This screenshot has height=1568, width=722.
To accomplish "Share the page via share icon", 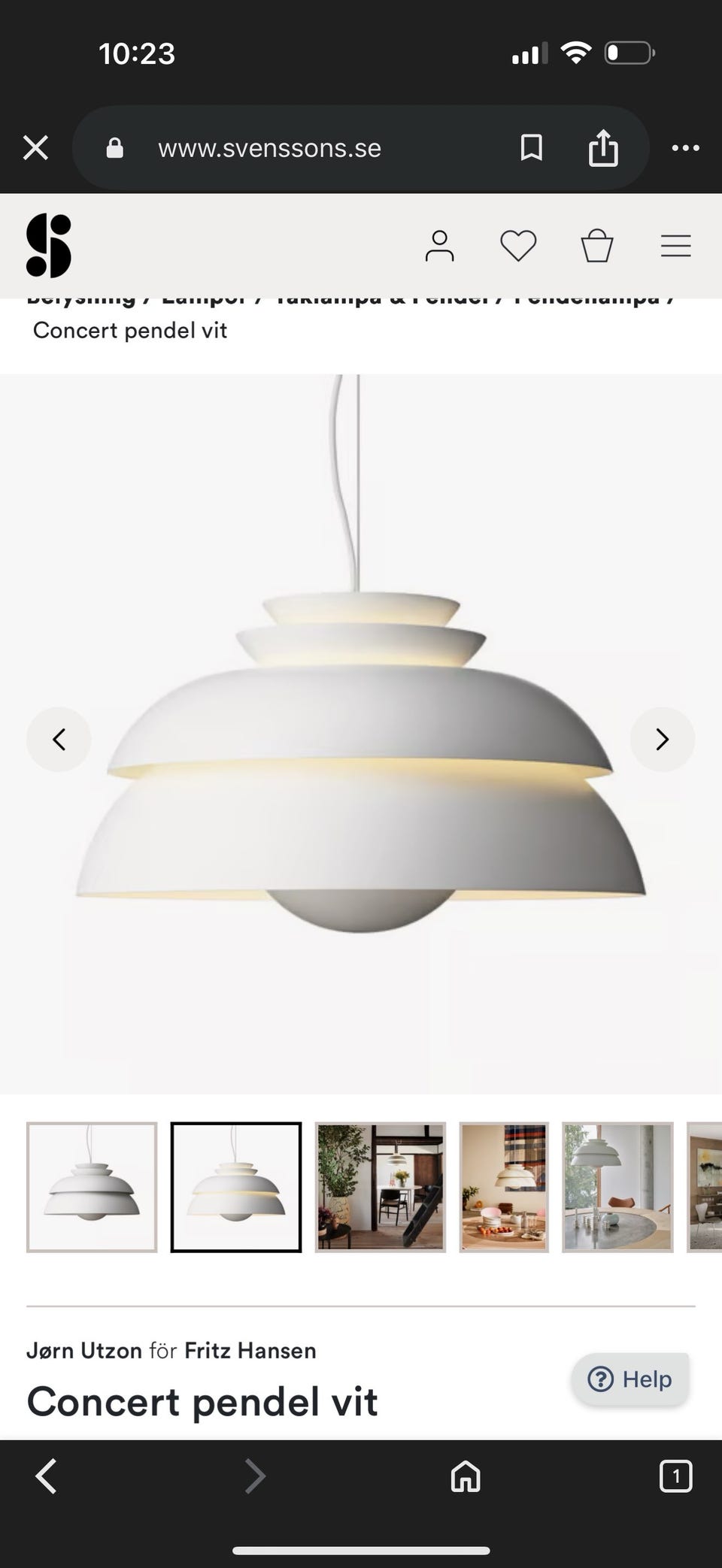I will click(602, 148).
